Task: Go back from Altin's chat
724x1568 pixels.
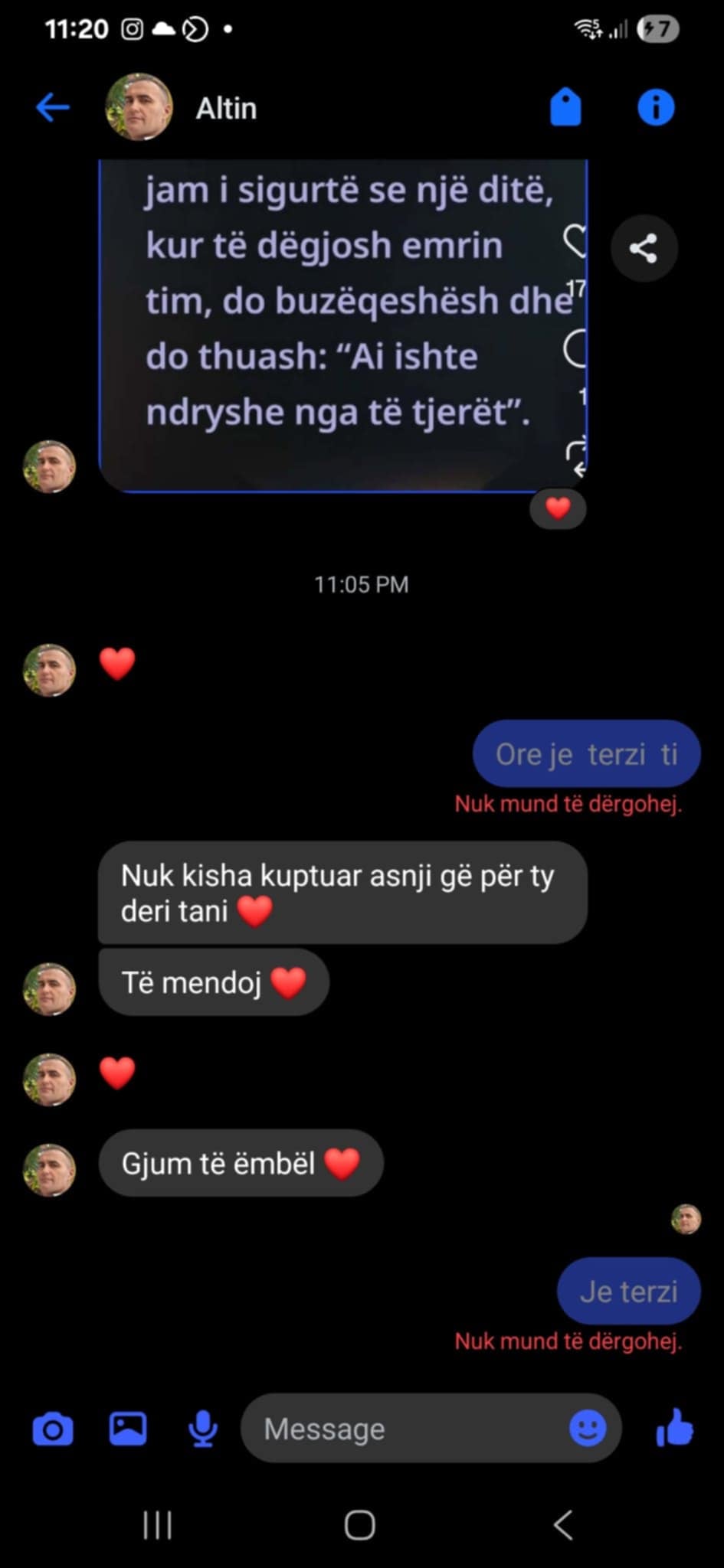Action: [x=53, y=107]
